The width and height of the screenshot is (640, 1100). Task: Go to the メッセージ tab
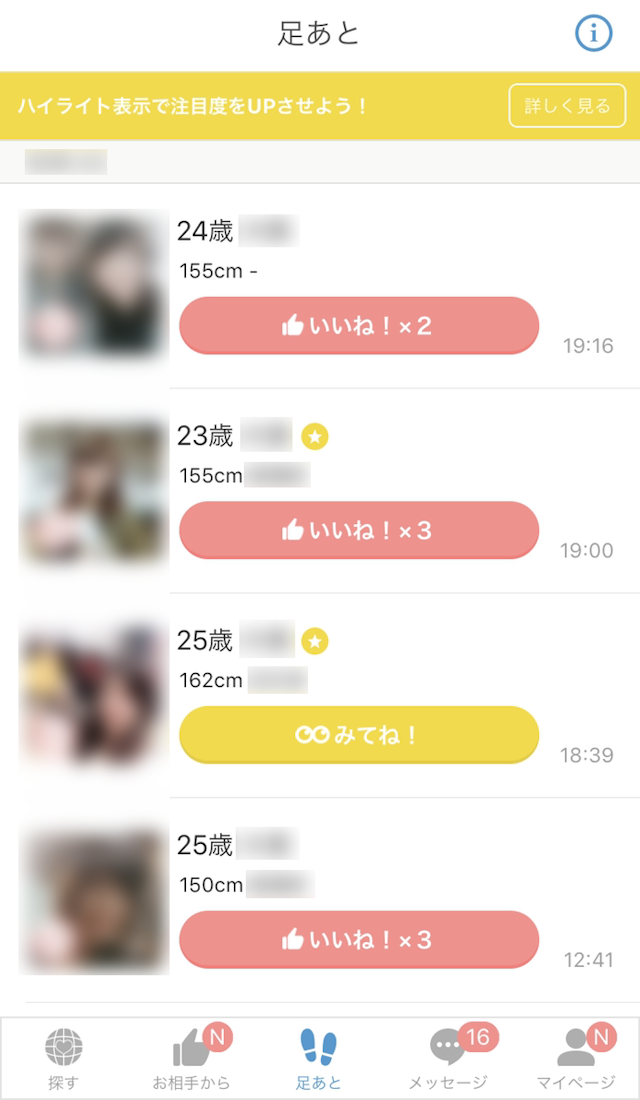coord(447,1058)
